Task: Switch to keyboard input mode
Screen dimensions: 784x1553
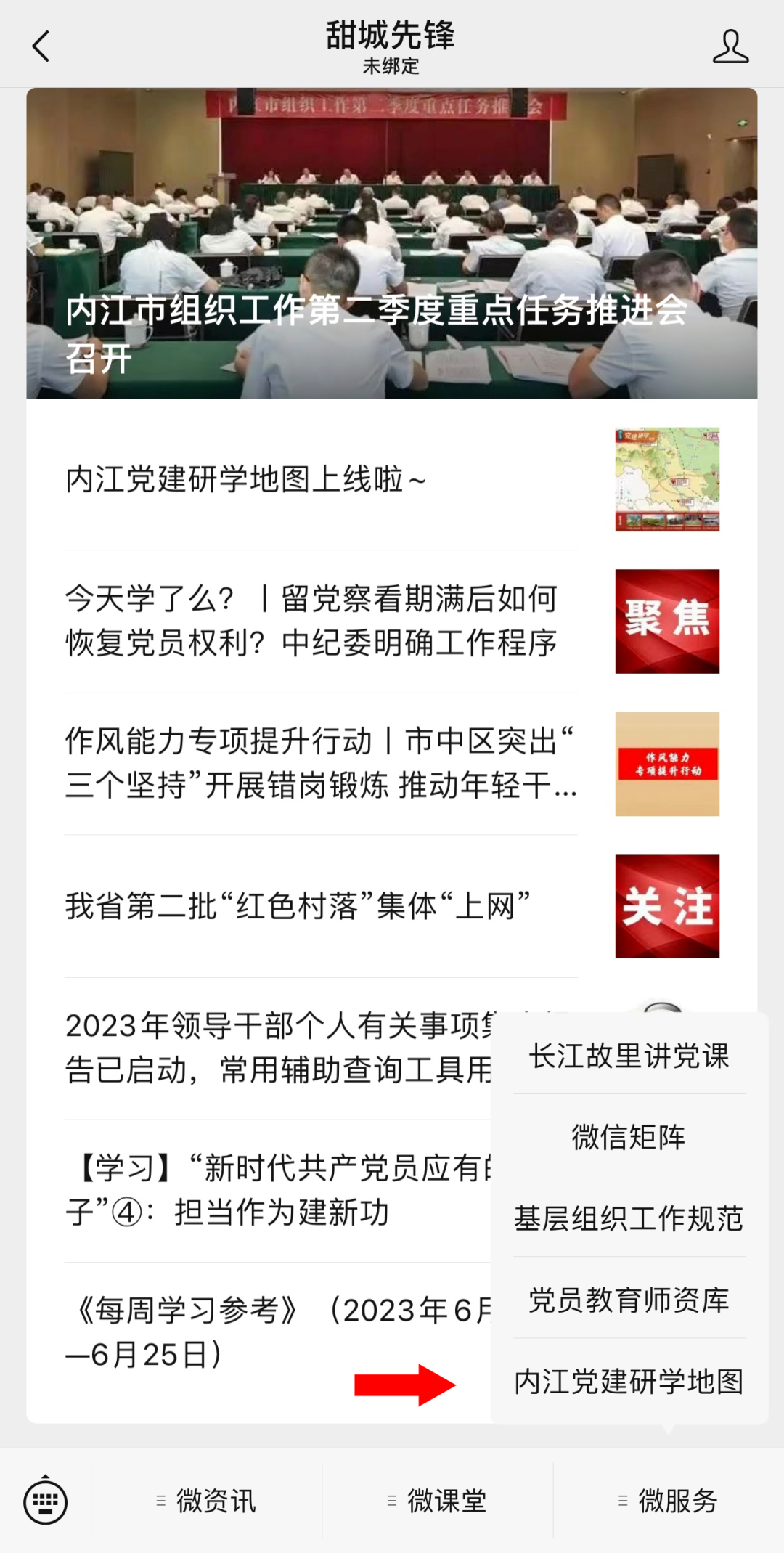Action: click(x=45, y=1501)
